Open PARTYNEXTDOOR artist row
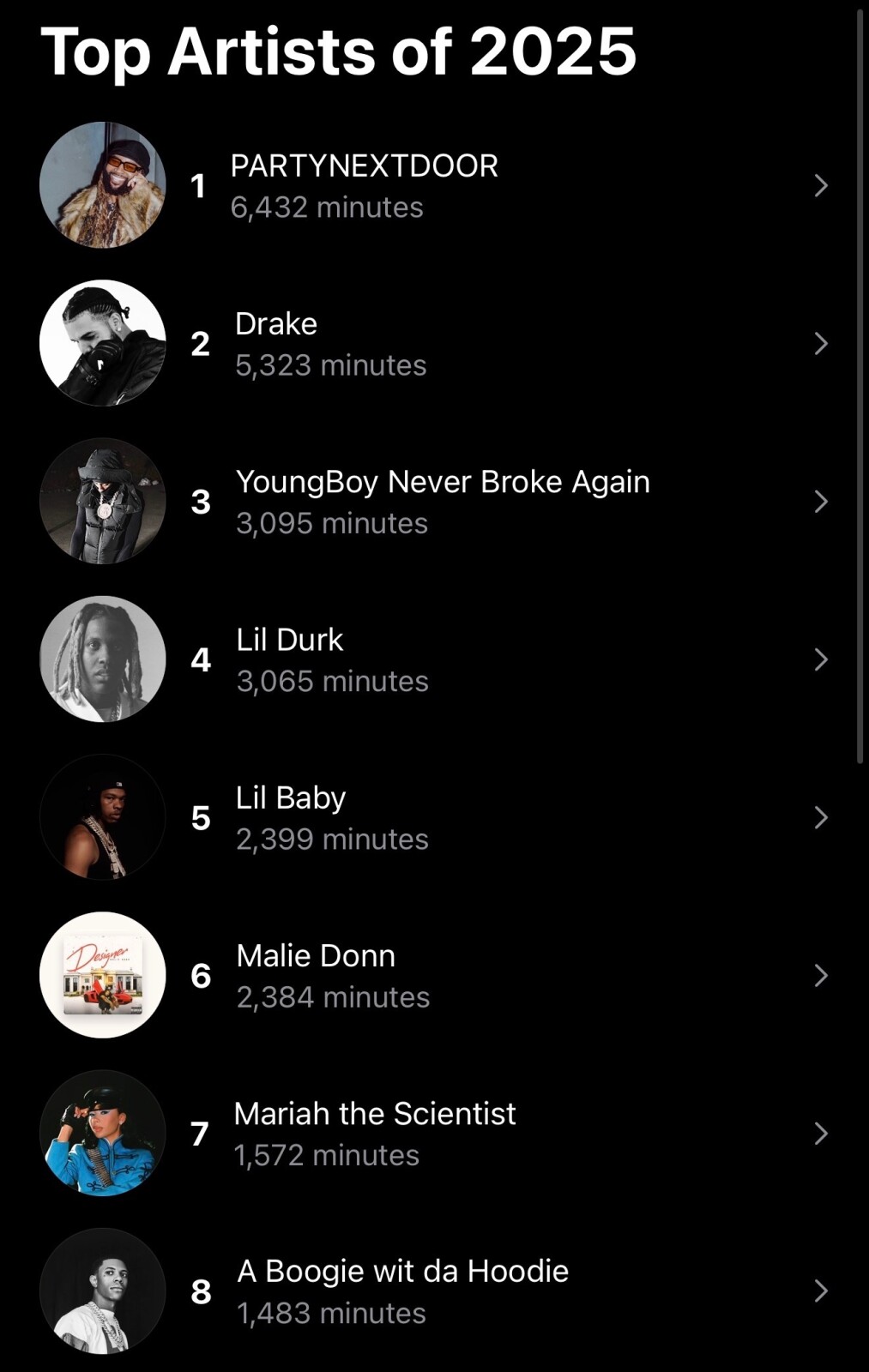 364,185
